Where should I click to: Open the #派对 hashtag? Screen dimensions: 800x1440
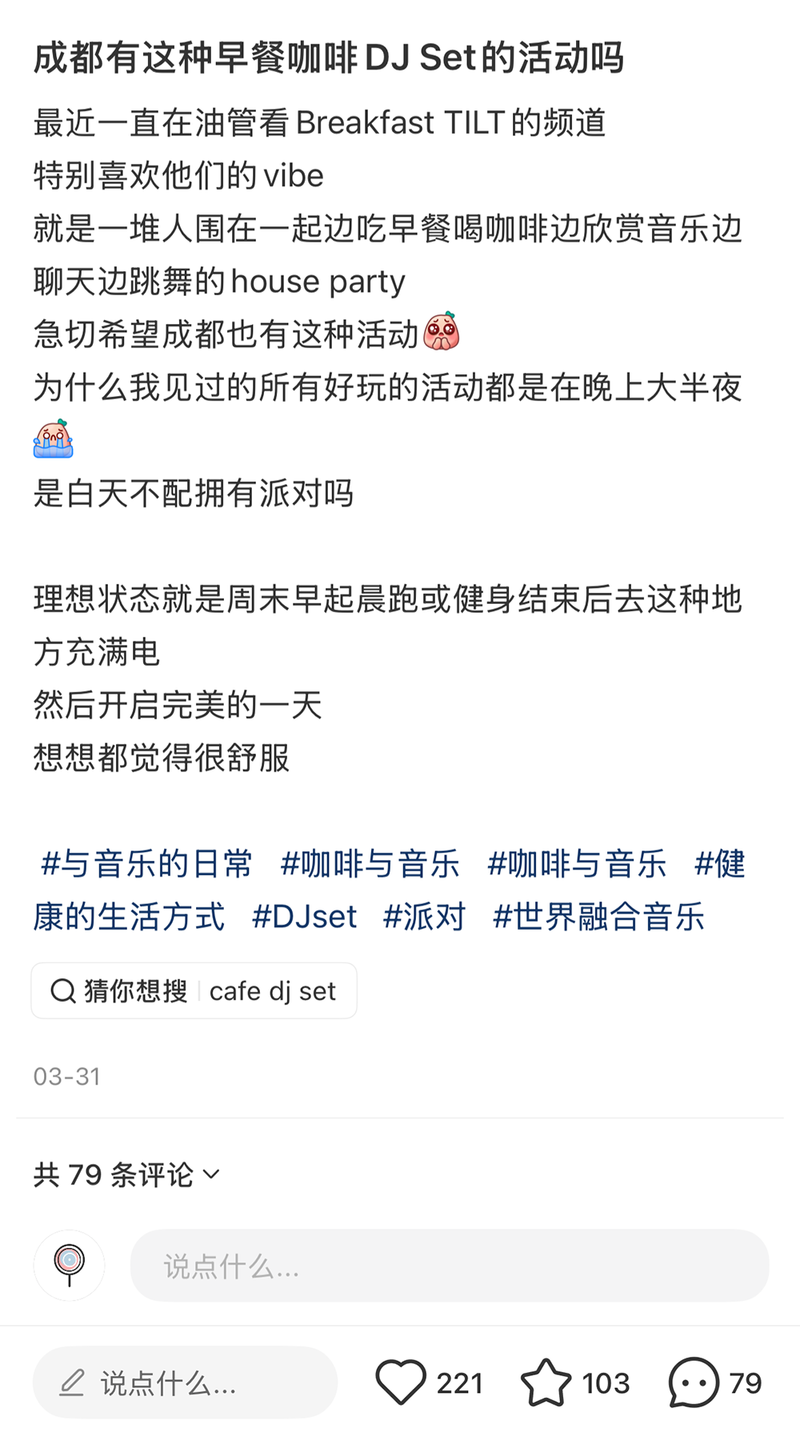[424, 916]
